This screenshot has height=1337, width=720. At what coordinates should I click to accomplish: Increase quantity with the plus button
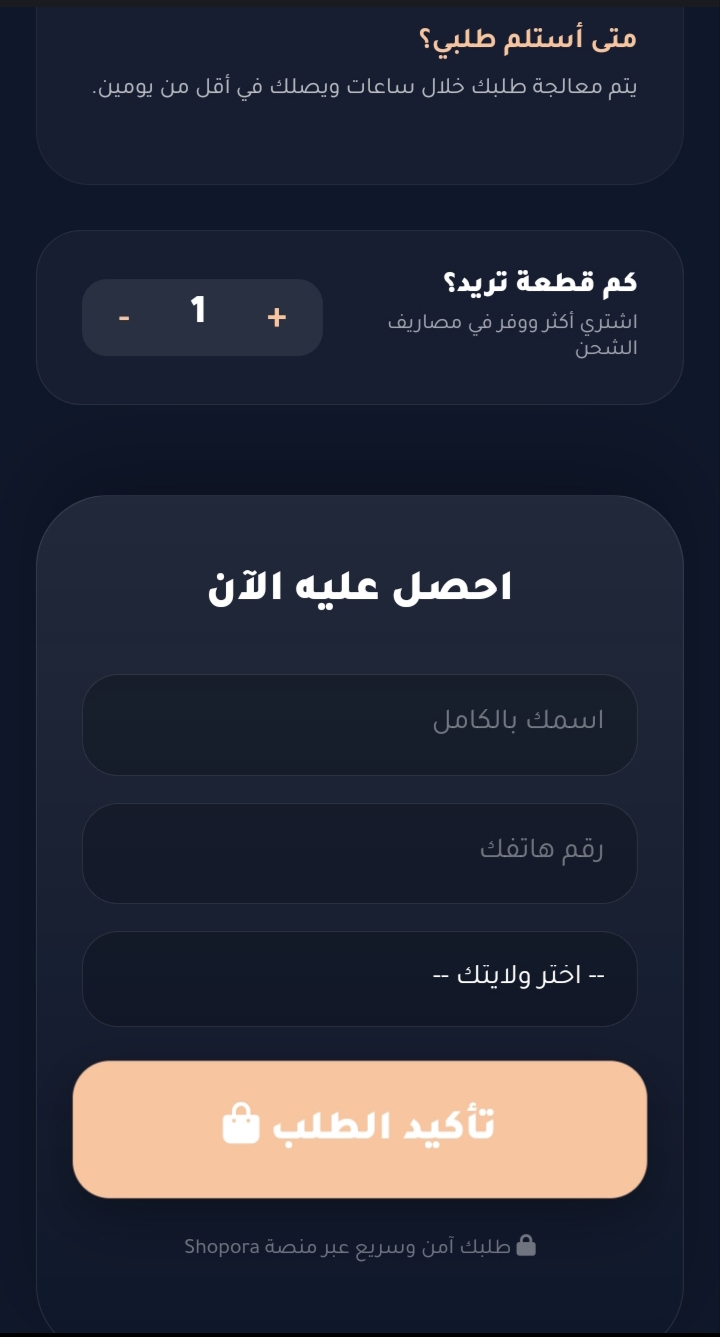click(x=277, y=317)
